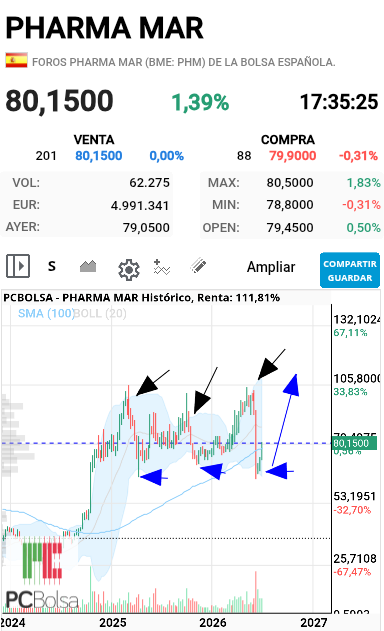Tap the SMA (100) indicator label
The height and width of the screenshot is (631, 384).
46,313
